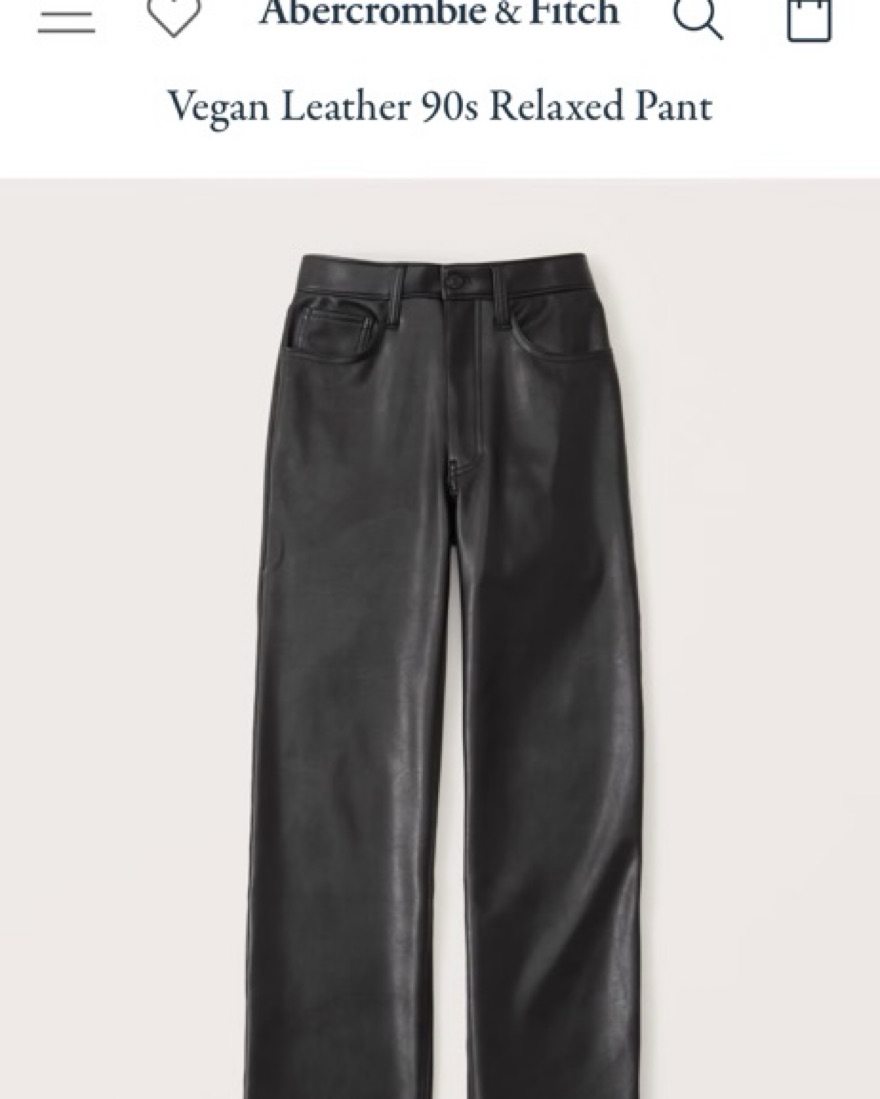
Task: Go to Abercrombie & Fitch home logo
Action: tap(439, 13)
